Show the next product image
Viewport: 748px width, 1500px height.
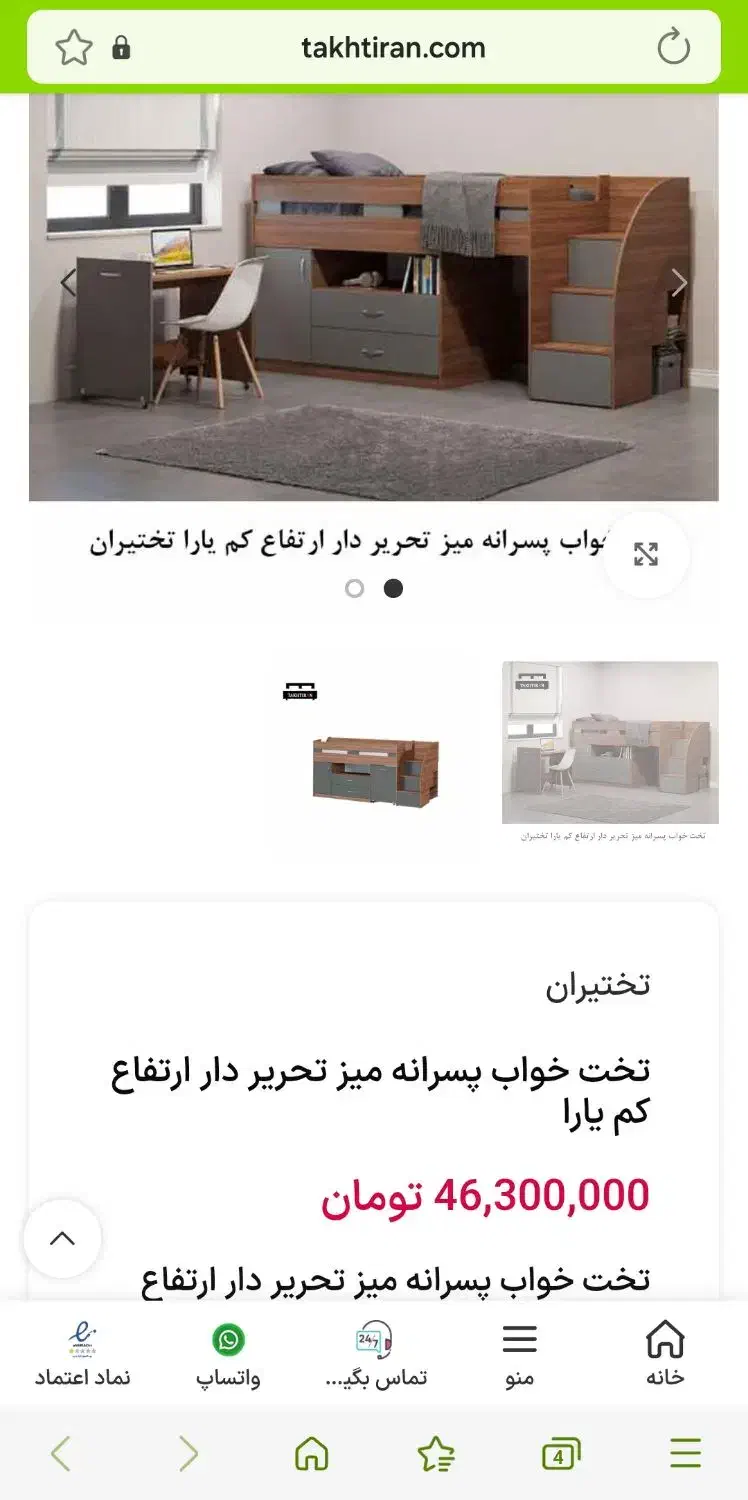click(679, 283)
